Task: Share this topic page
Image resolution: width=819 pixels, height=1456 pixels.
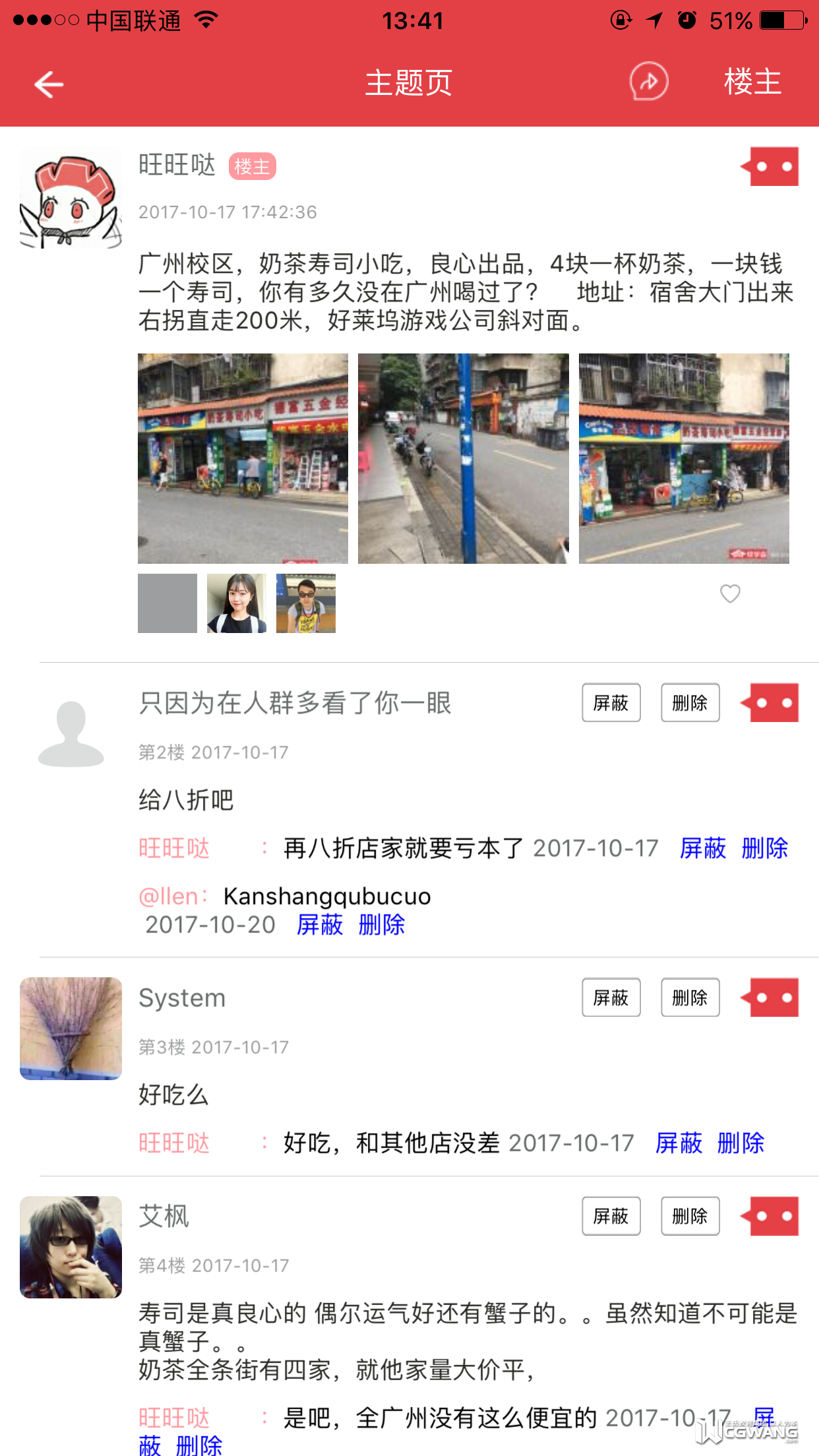Action: click(648, 82)
